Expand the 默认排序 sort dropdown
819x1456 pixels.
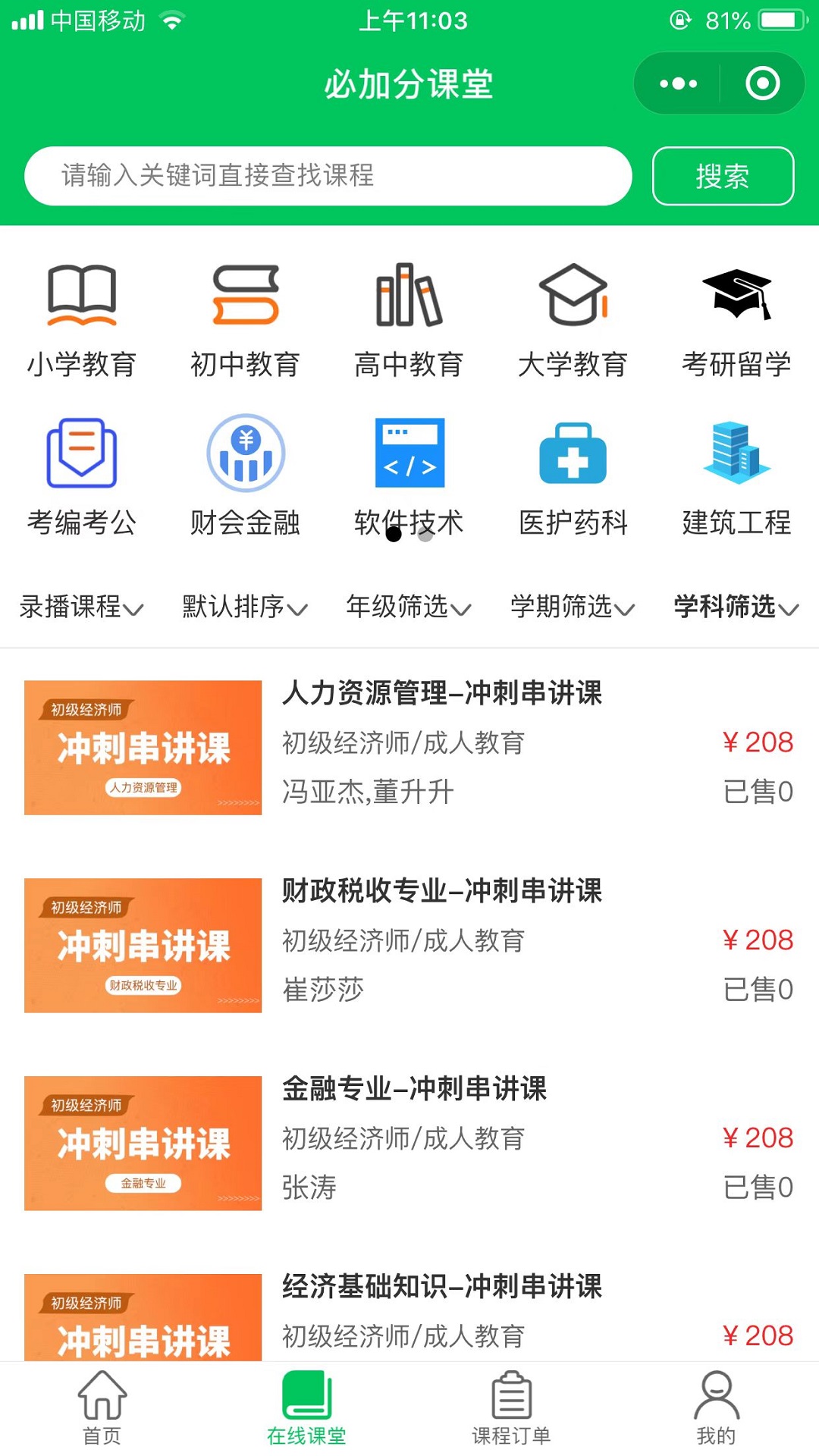(245, 607)
